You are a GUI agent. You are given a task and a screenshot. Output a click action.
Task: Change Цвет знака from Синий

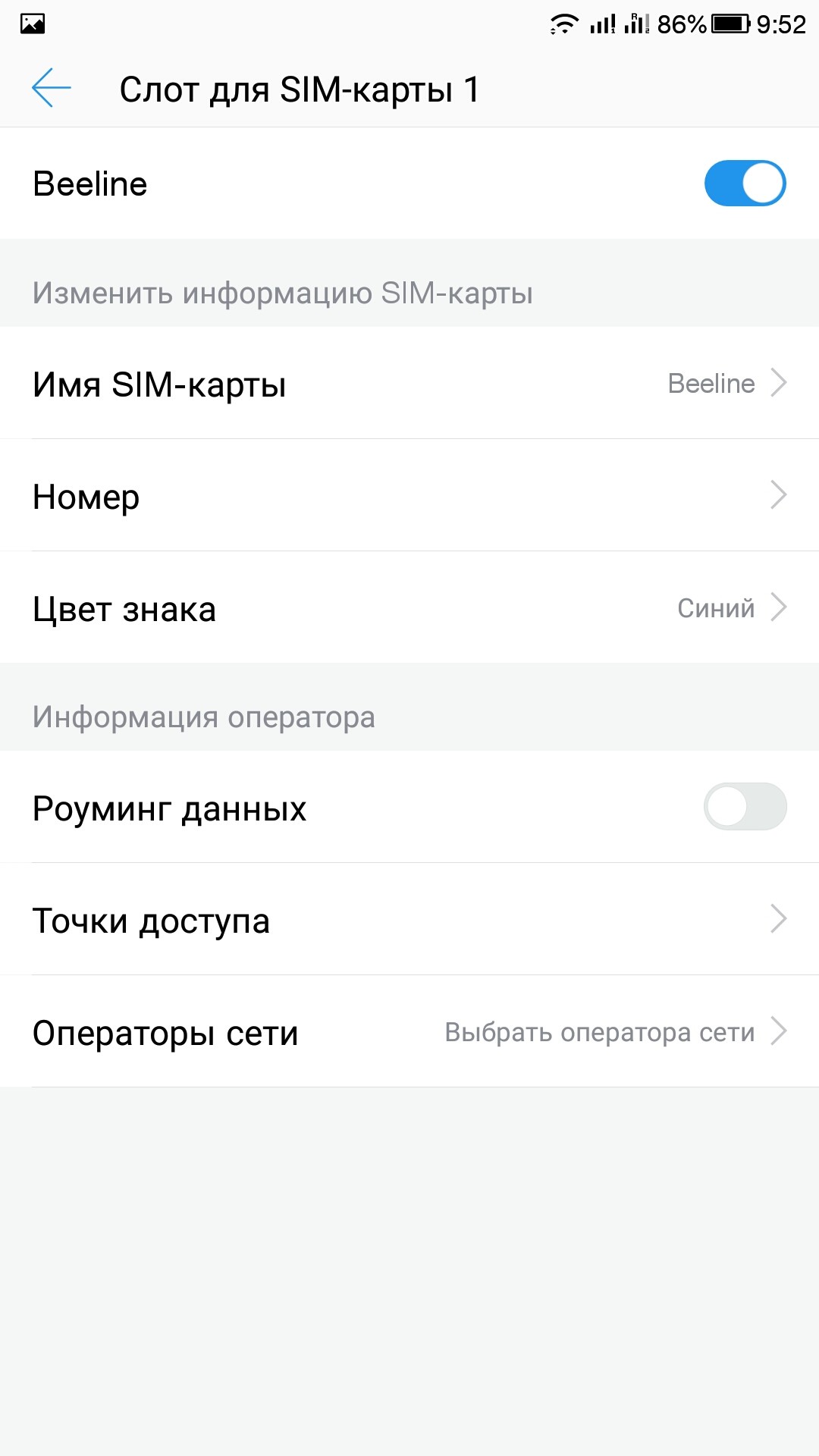point(409,608)
